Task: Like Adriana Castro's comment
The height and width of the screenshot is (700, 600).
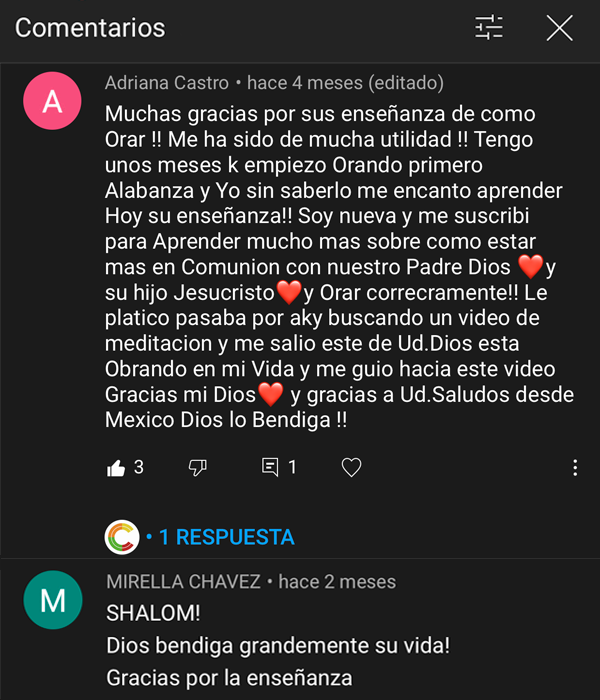Action: [116, 467]
